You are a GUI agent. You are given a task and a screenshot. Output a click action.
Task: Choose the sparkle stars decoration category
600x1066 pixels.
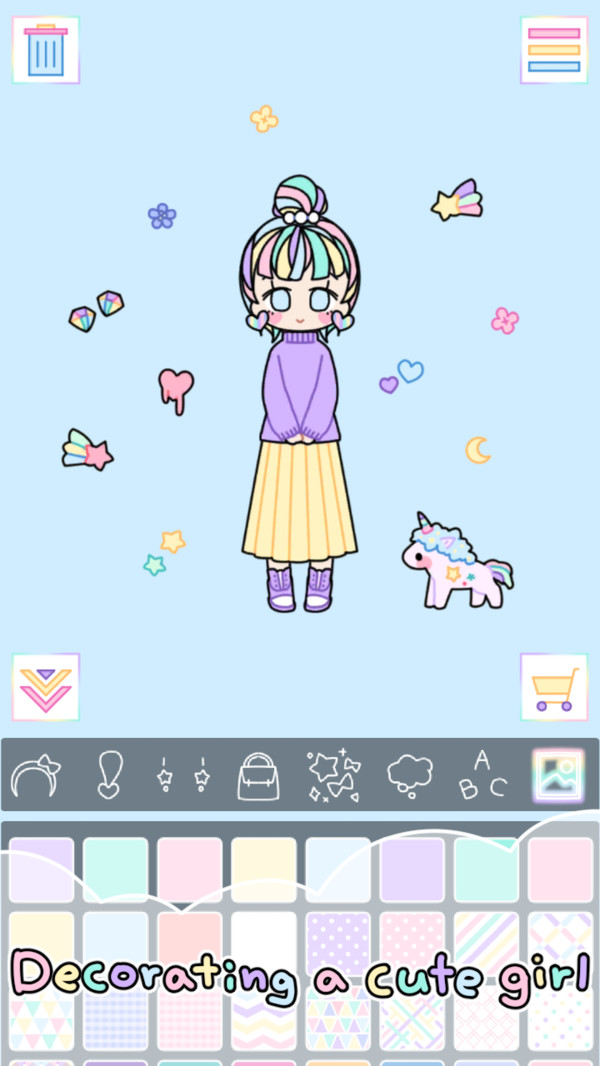[333, 776]
